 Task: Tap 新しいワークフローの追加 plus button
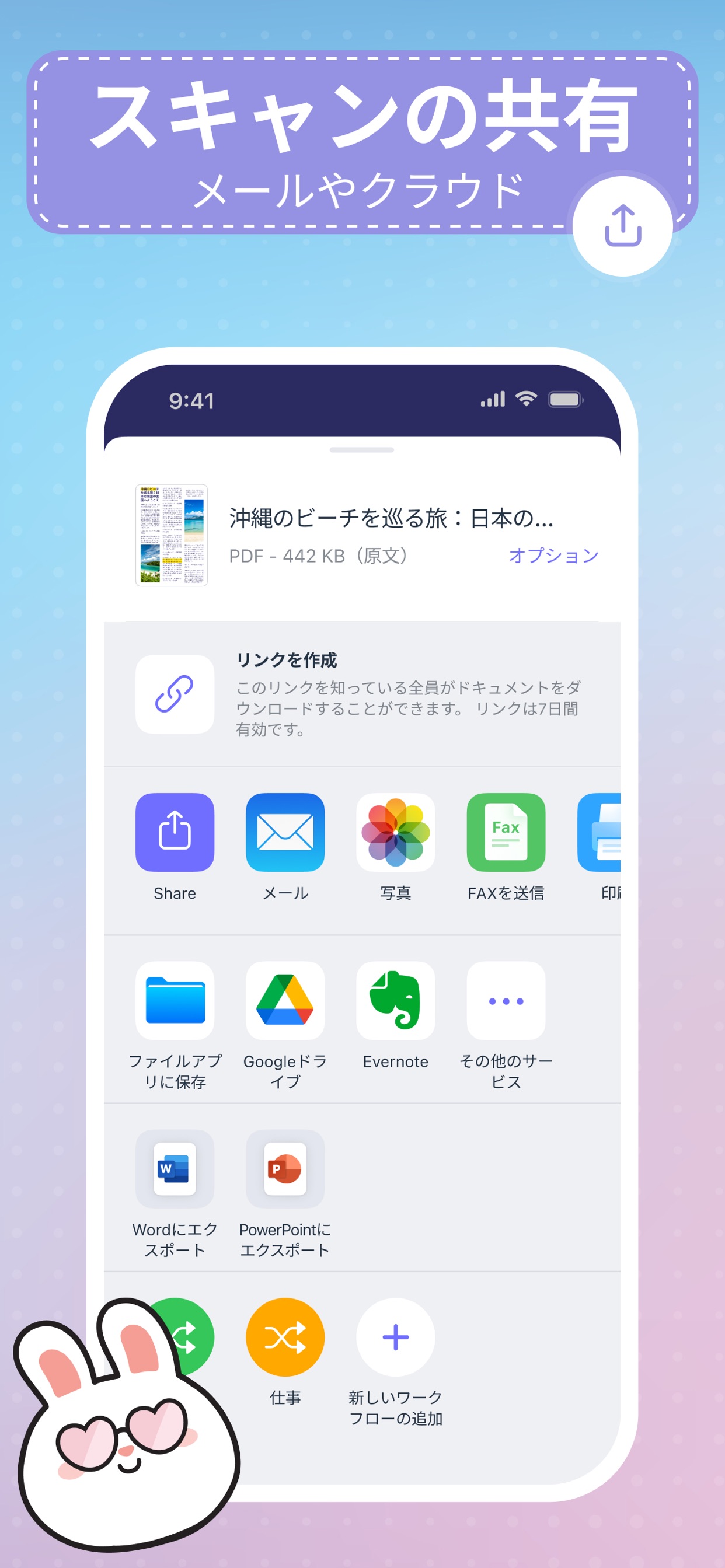[x=395, y=1337]
